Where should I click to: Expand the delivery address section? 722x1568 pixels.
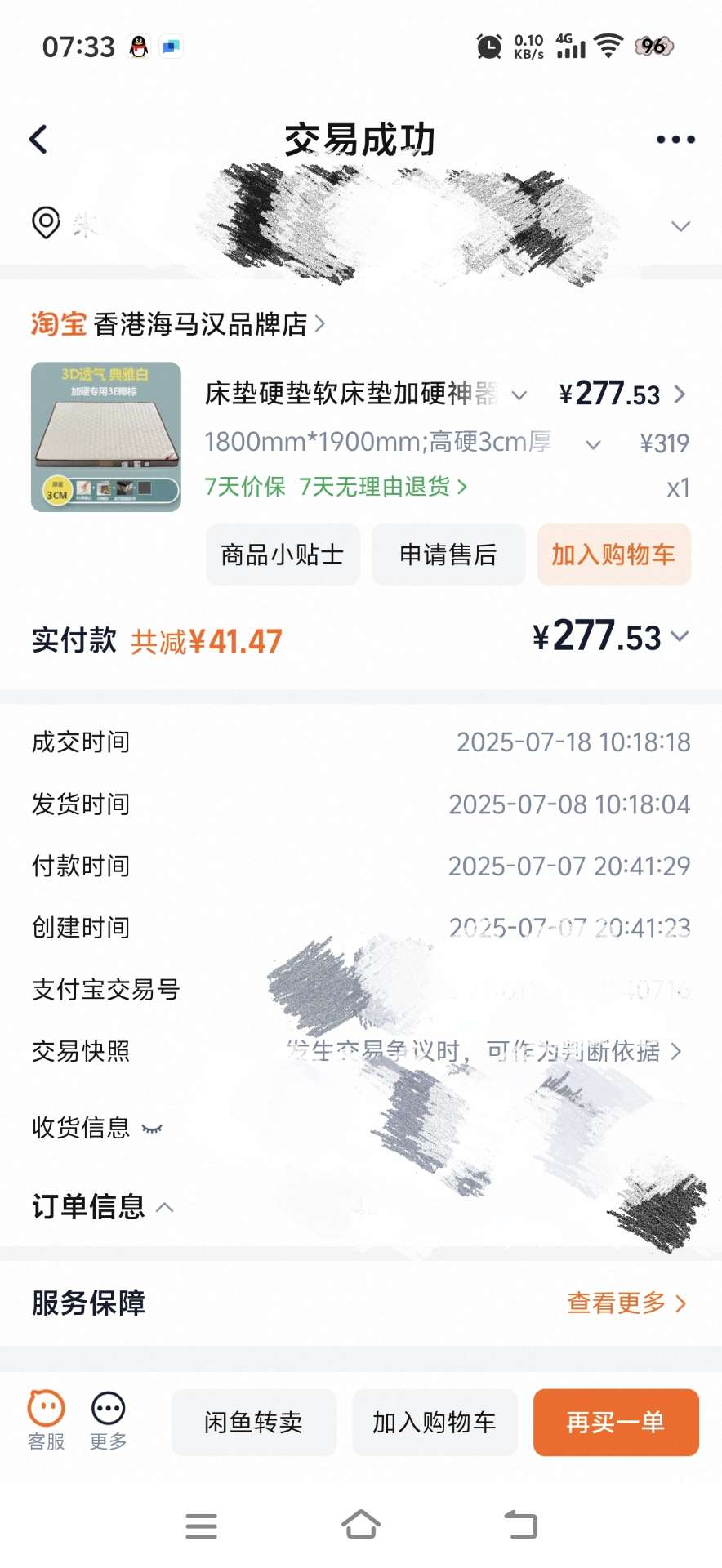pos(680,225)
